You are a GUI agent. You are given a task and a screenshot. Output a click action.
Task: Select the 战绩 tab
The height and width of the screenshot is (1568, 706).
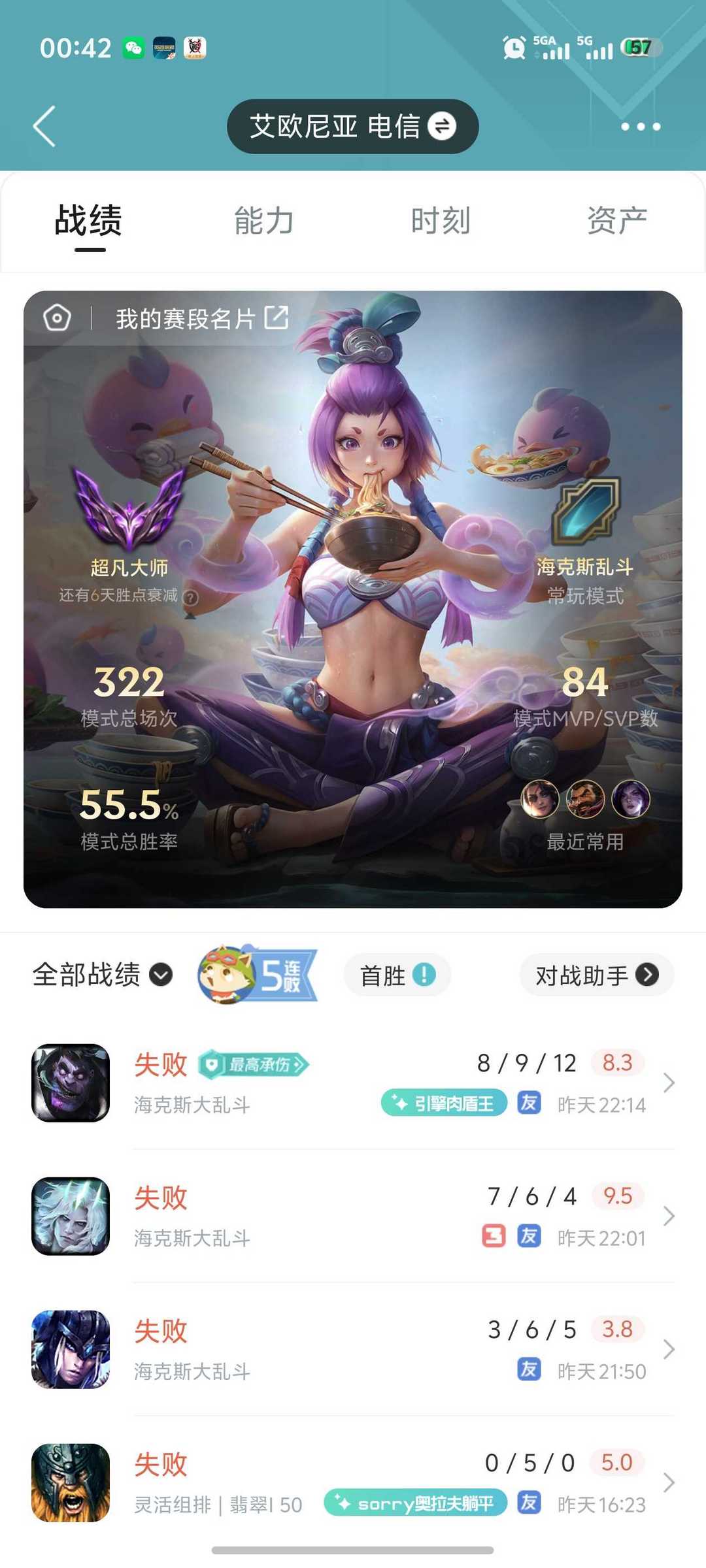[88, 221]
